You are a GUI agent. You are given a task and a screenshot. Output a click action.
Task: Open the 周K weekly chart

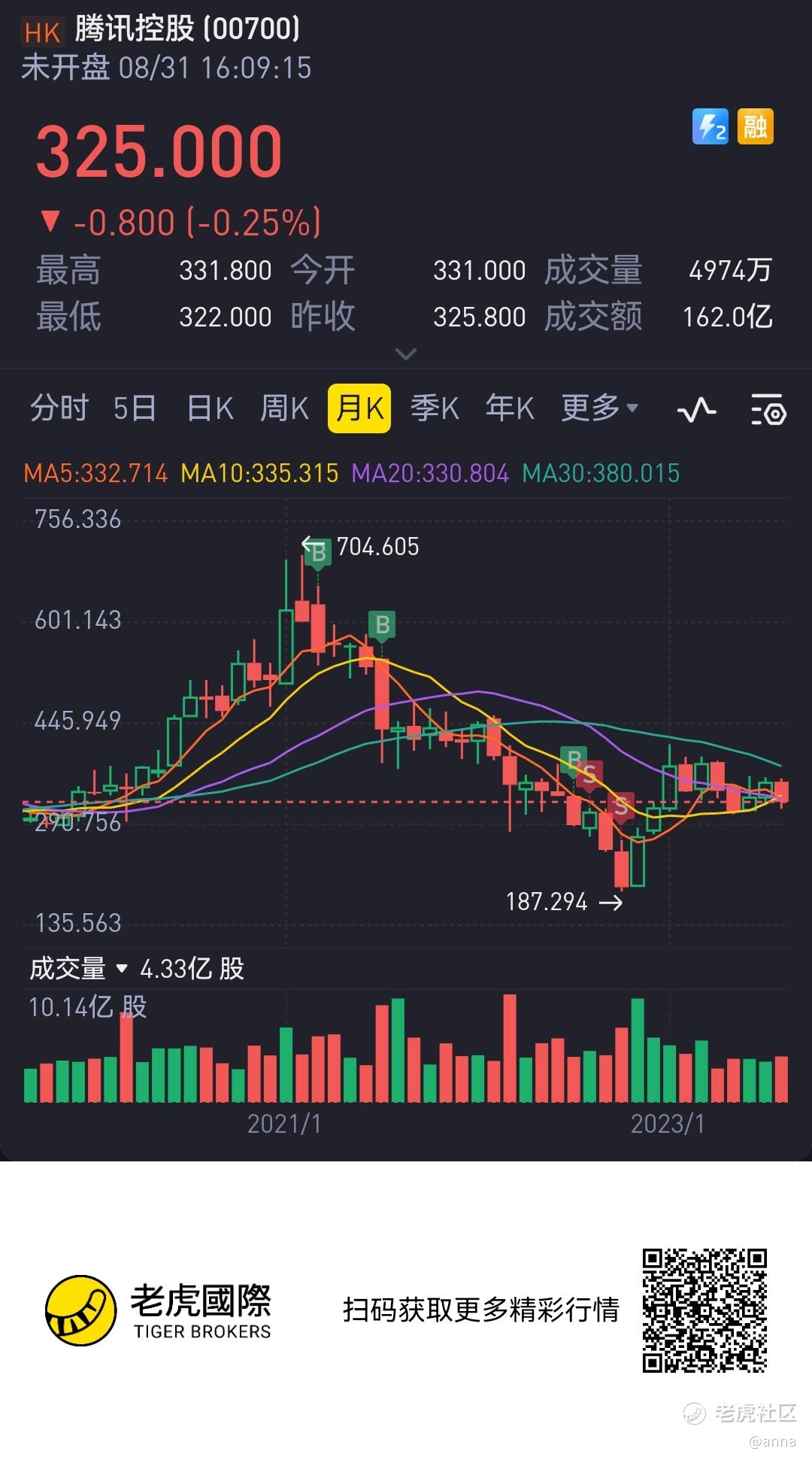click(x=284, y=408)
